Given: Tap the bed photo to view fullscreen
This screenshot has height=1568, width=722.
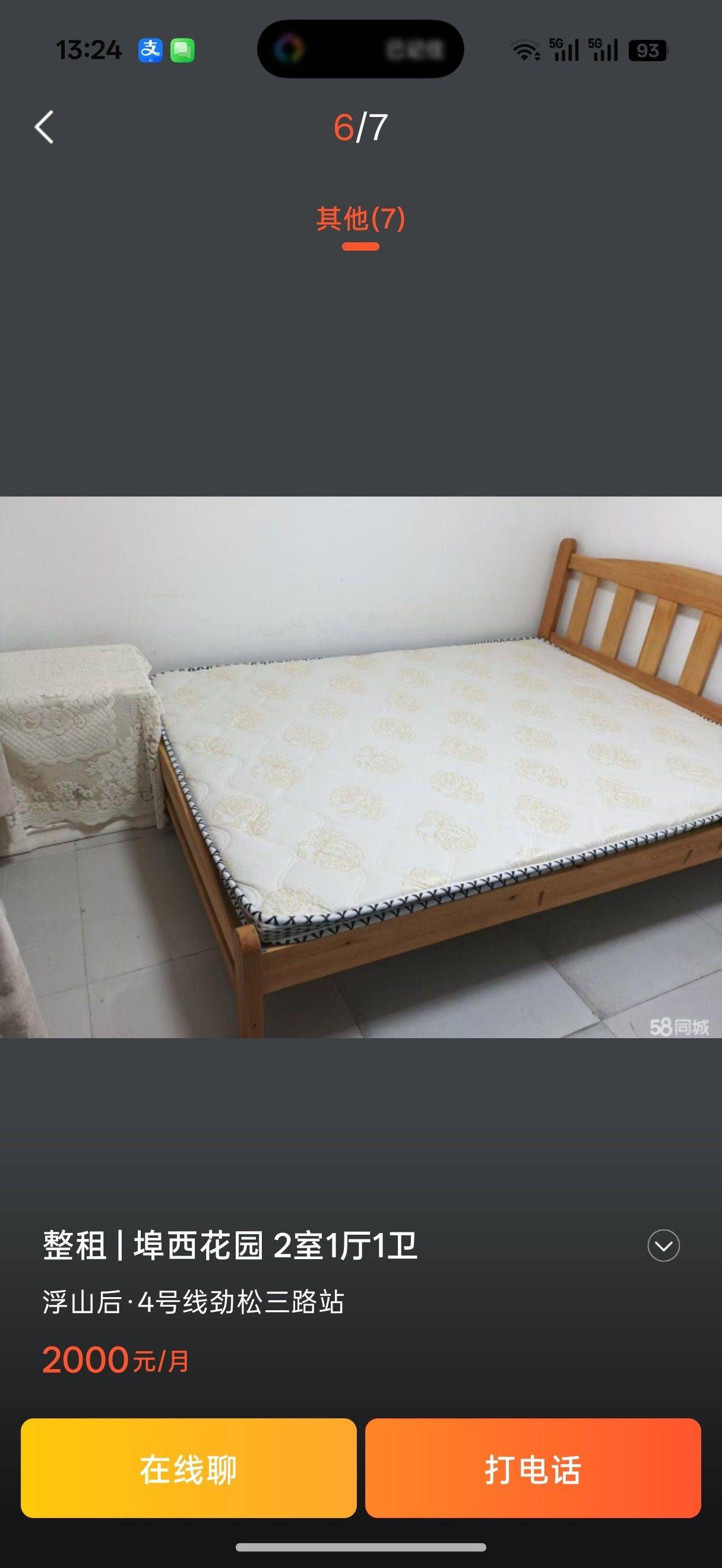Looking at the screenshot, I should click(360, 767).
